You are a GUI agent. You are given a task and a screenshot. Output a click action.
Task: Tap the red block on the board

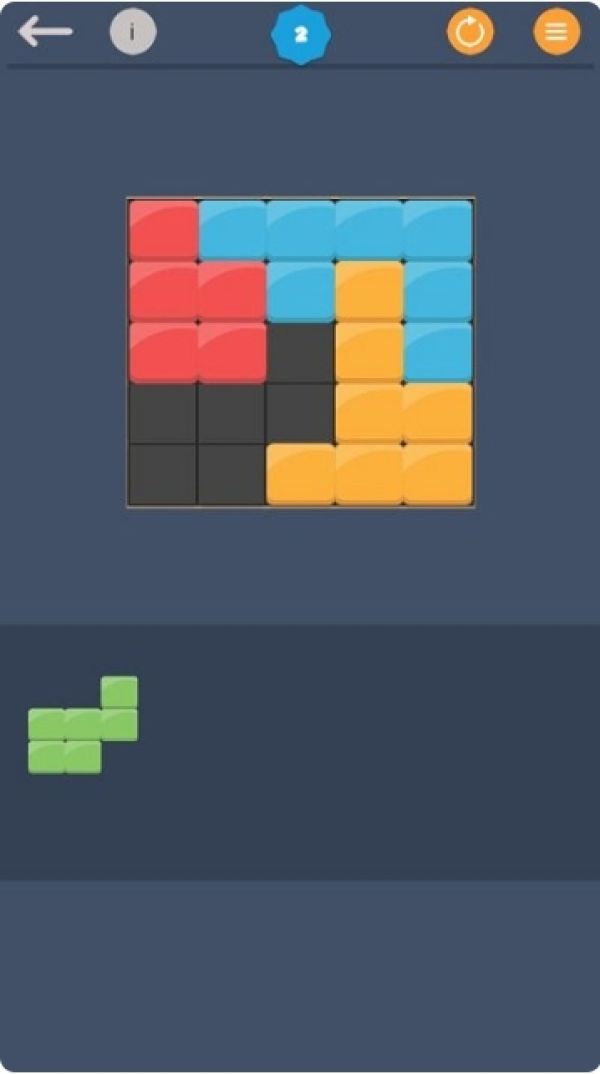(164, 292)
